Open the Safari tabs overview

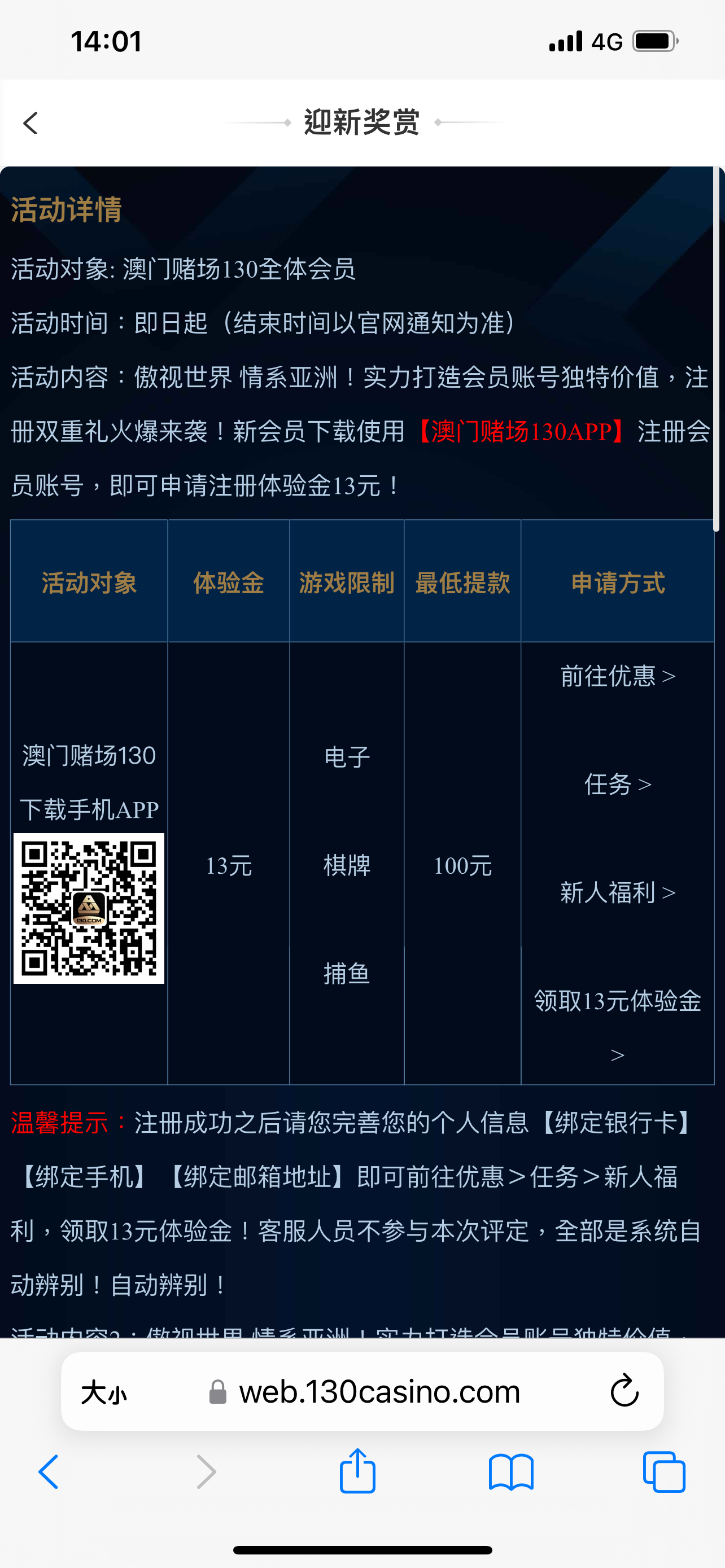click(x=663, y=1472)
